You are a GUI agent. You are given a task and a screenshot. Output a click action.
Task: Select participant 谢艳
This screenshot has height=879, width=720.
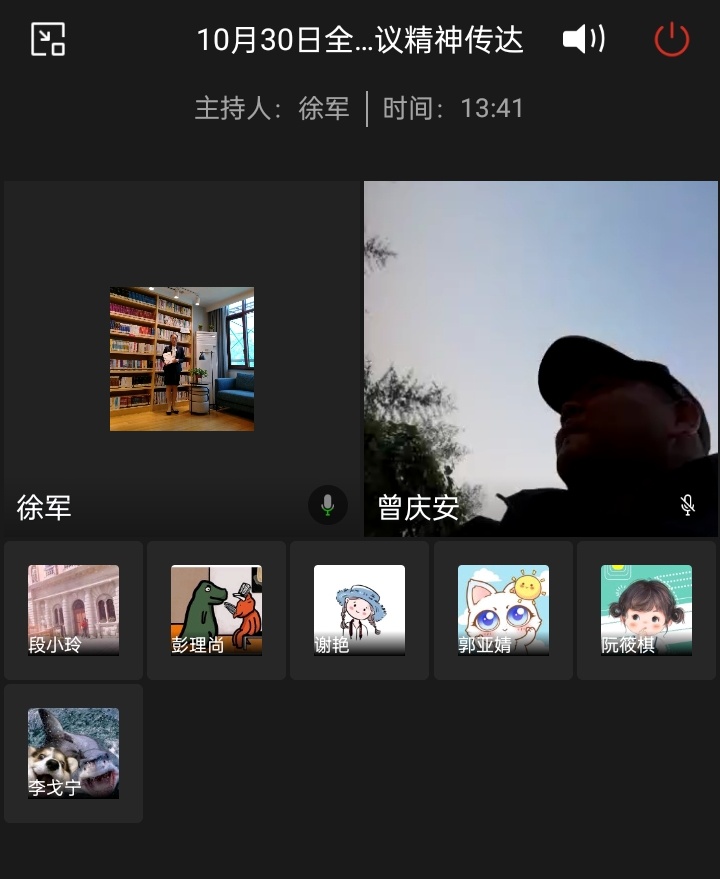pyautogui.click(x=359, y=610)
